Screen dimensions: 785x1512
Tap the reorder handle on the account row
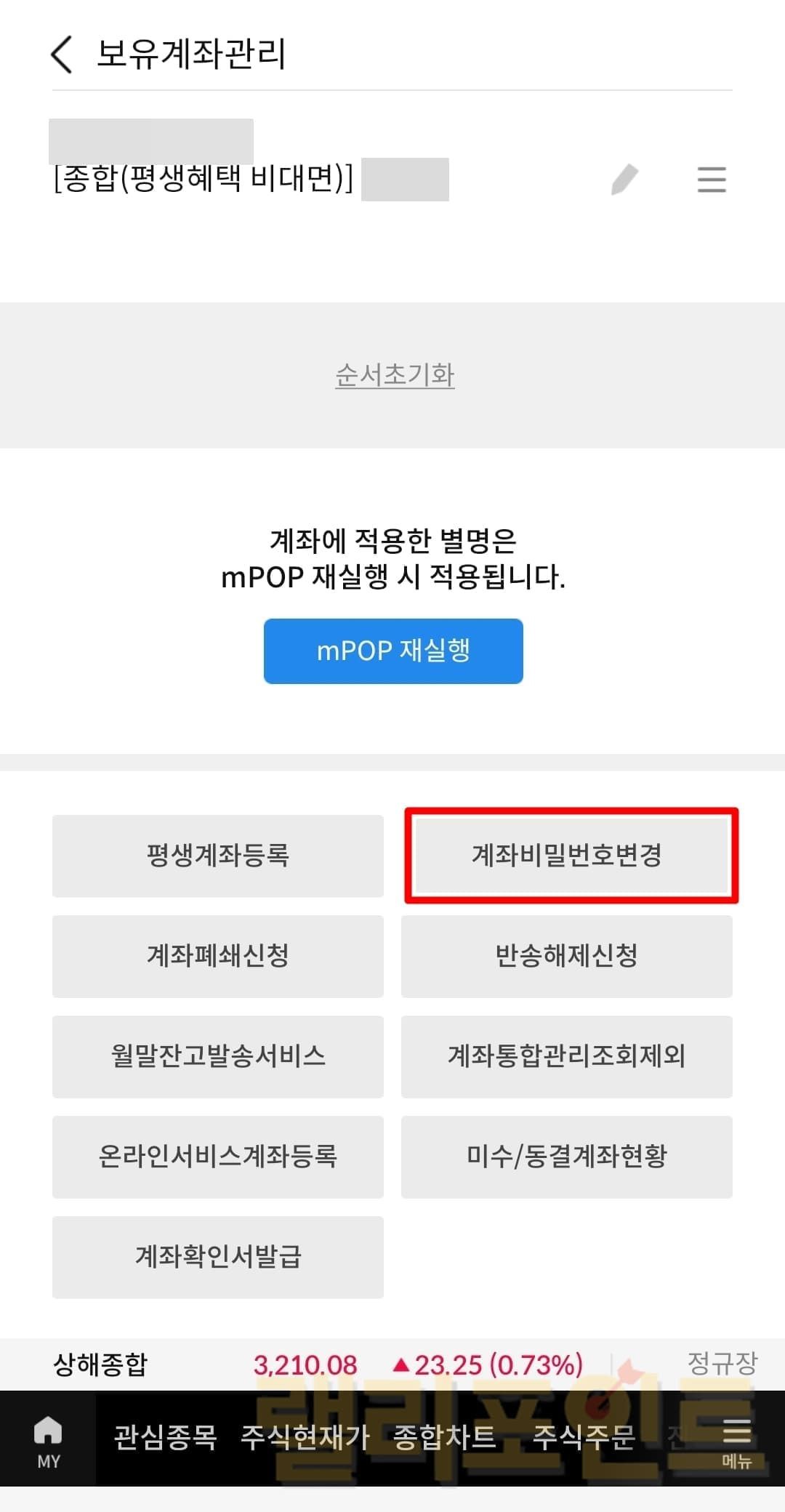pos(712,180)
